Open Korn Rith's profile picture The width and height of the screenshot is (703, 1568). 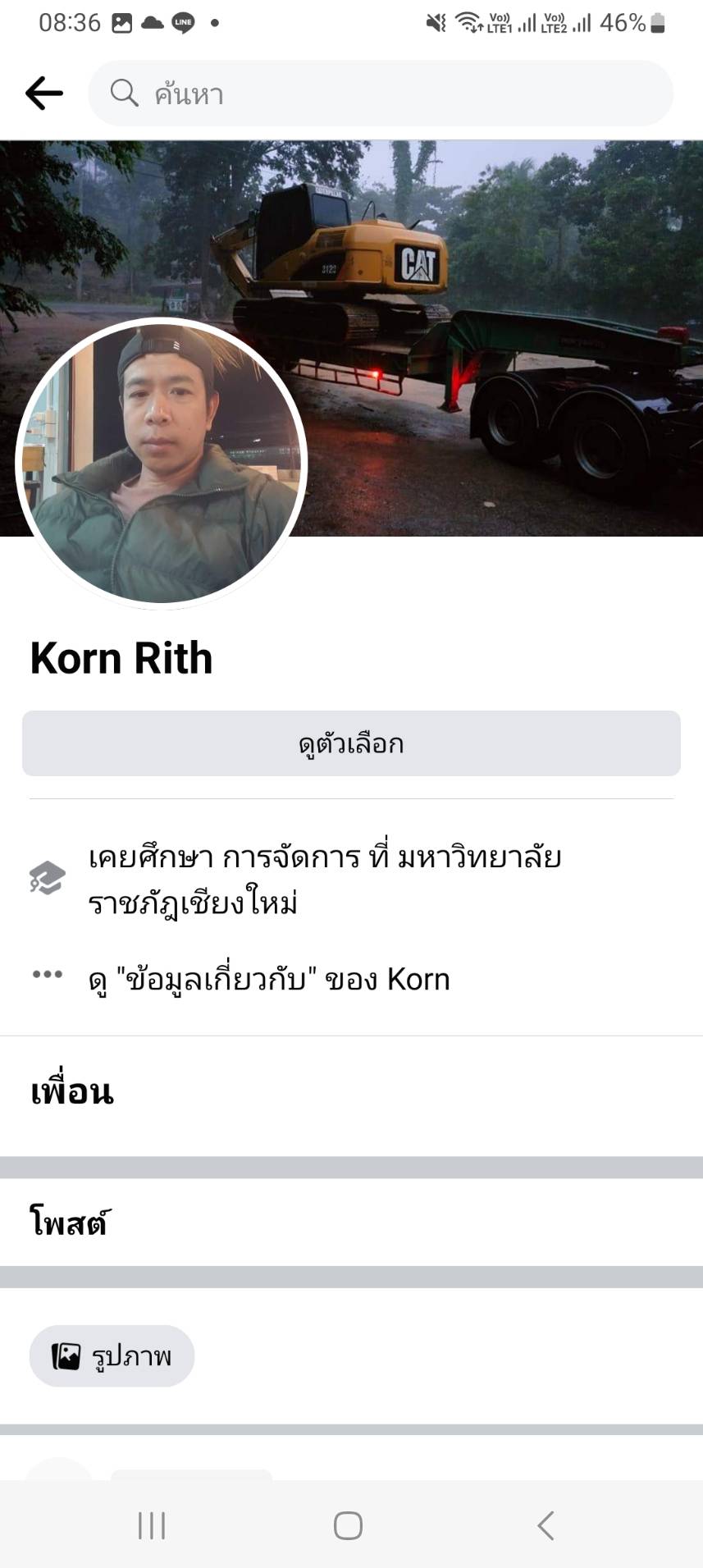[x=161, y=462]
